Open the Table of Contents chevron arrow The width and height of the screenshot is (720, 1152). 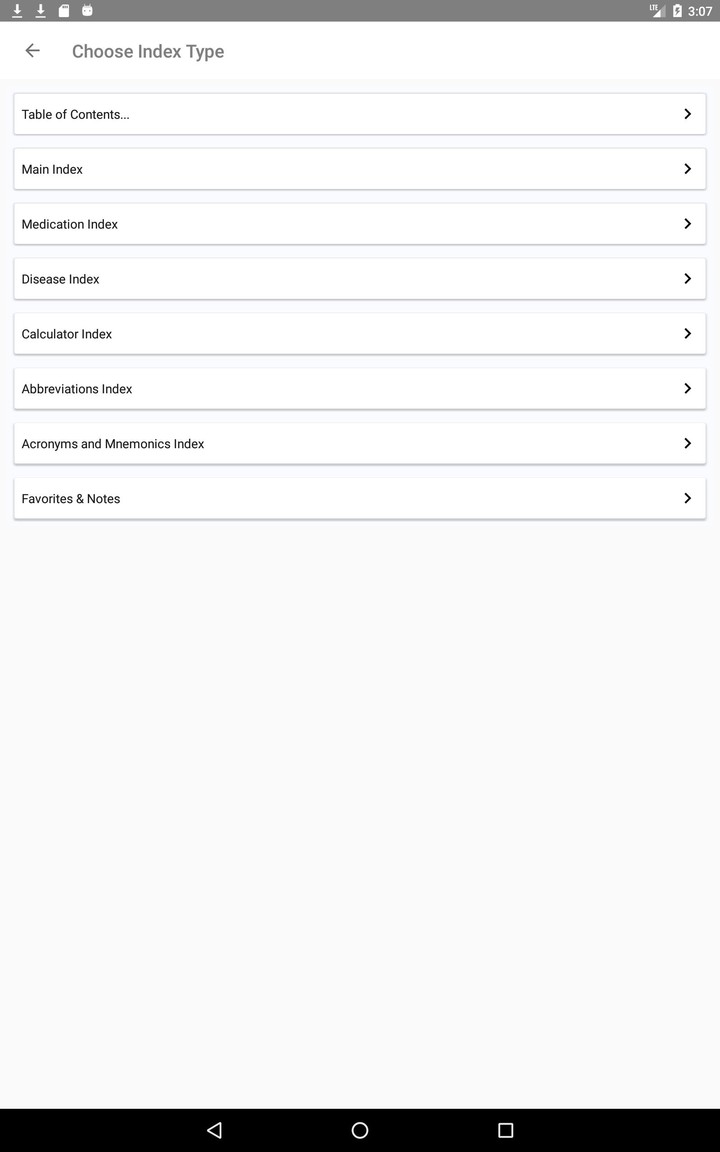pyautogui.click(x=687, y=113)
